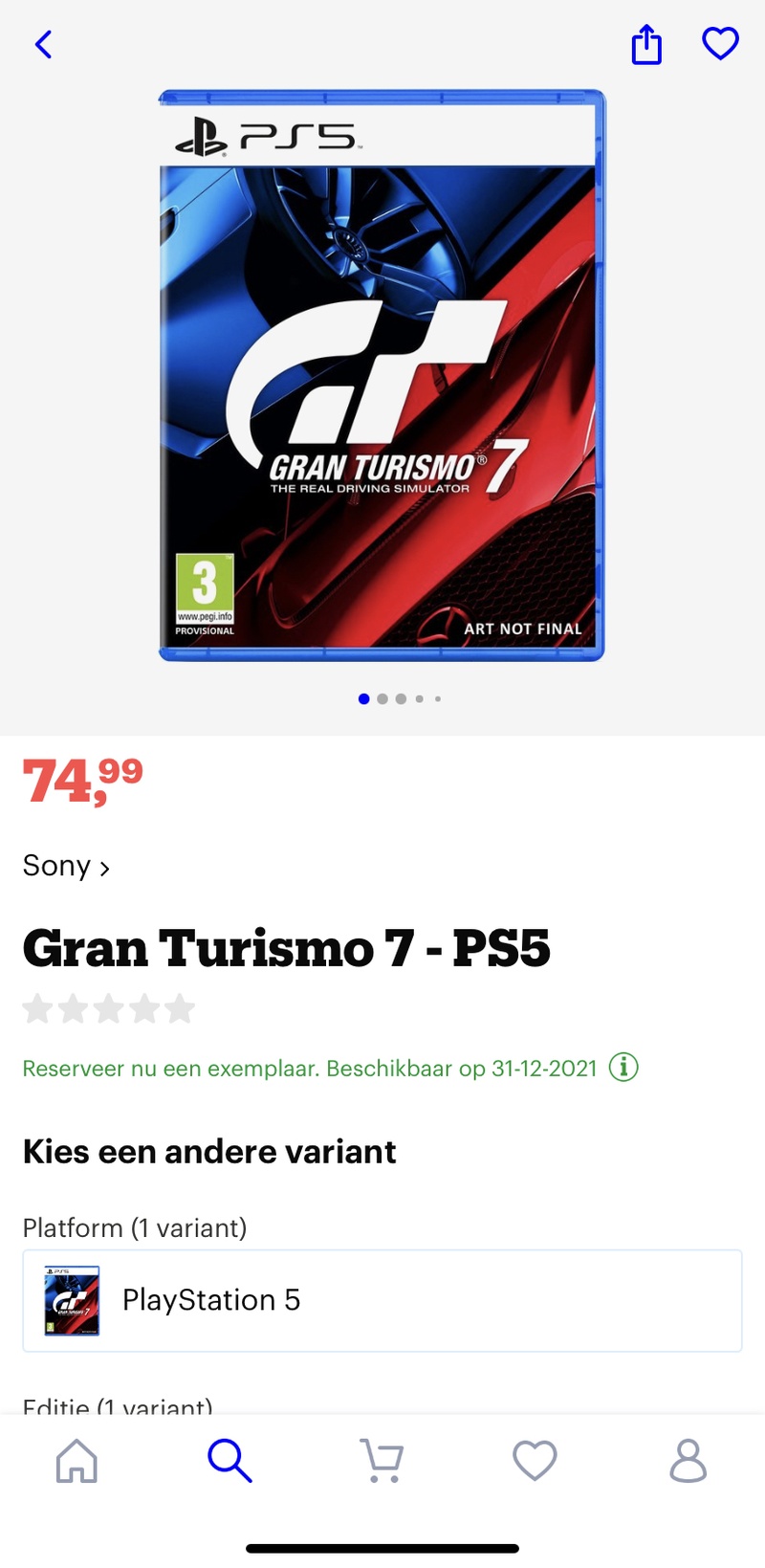
Task: Open the account profile tab
Action: point(688,1461)
